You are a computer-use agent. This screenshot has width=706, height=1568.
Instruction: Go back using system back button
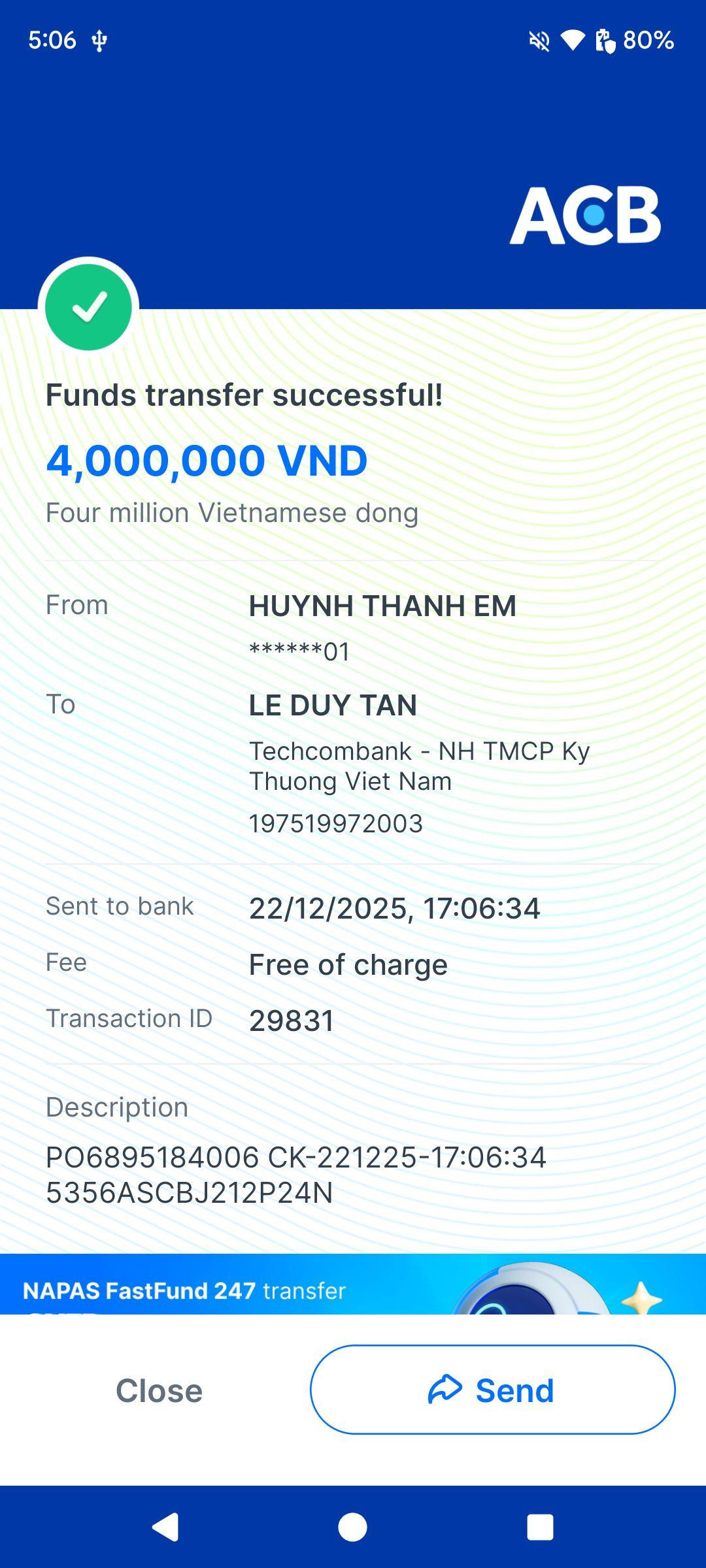tap(165, 1527)
